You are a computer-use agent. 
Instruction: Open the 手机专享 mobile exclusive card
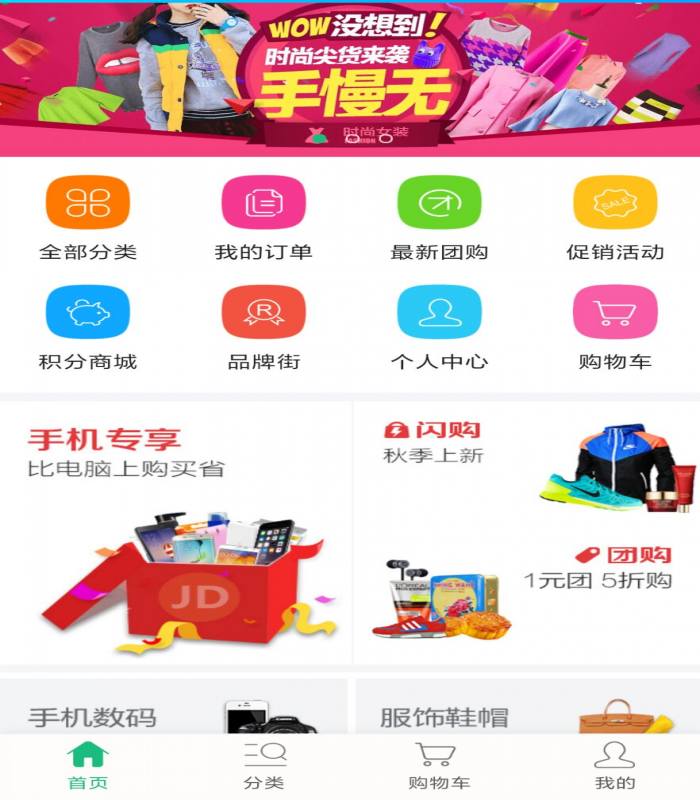click(x=176, y=532)
